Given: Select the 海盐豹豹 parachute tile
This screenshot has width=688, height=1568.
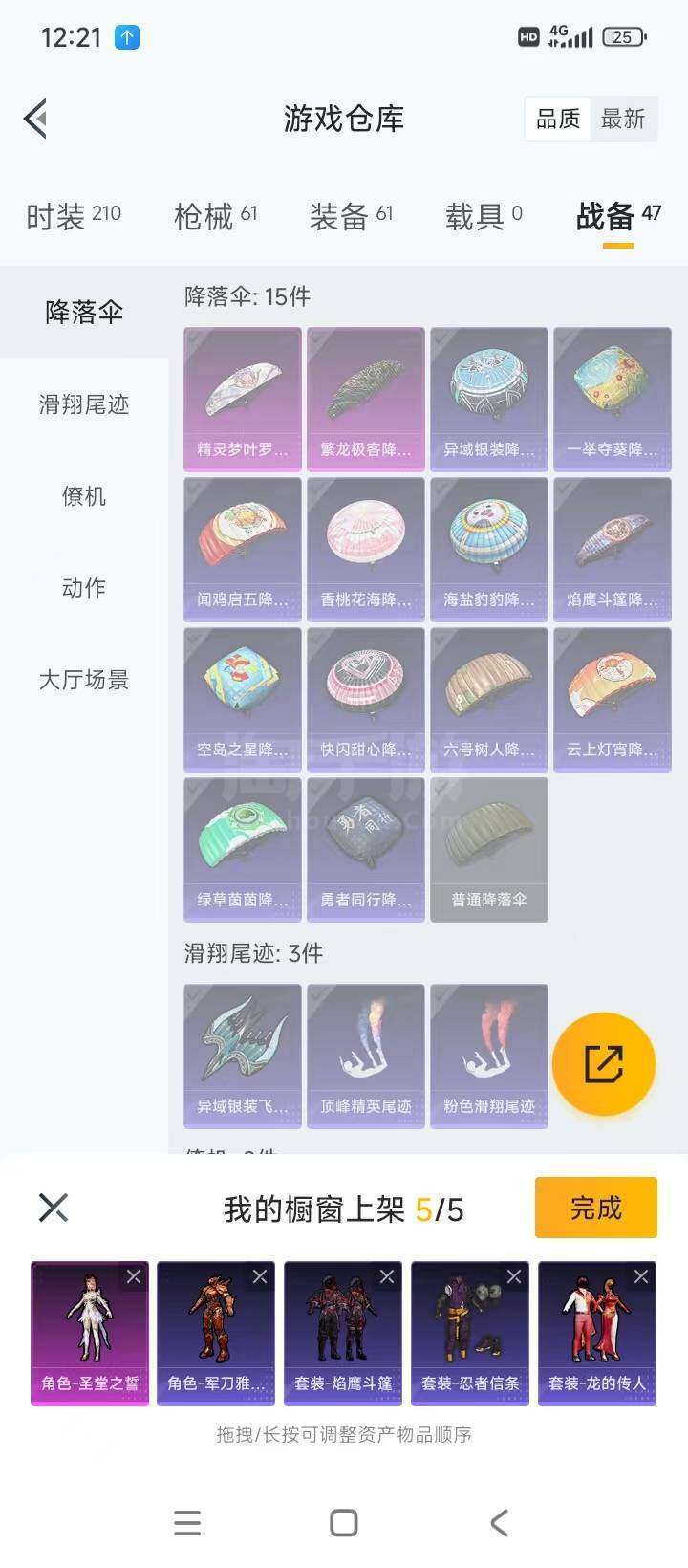Looking at the screenshot, I should (x=489, y=549).
